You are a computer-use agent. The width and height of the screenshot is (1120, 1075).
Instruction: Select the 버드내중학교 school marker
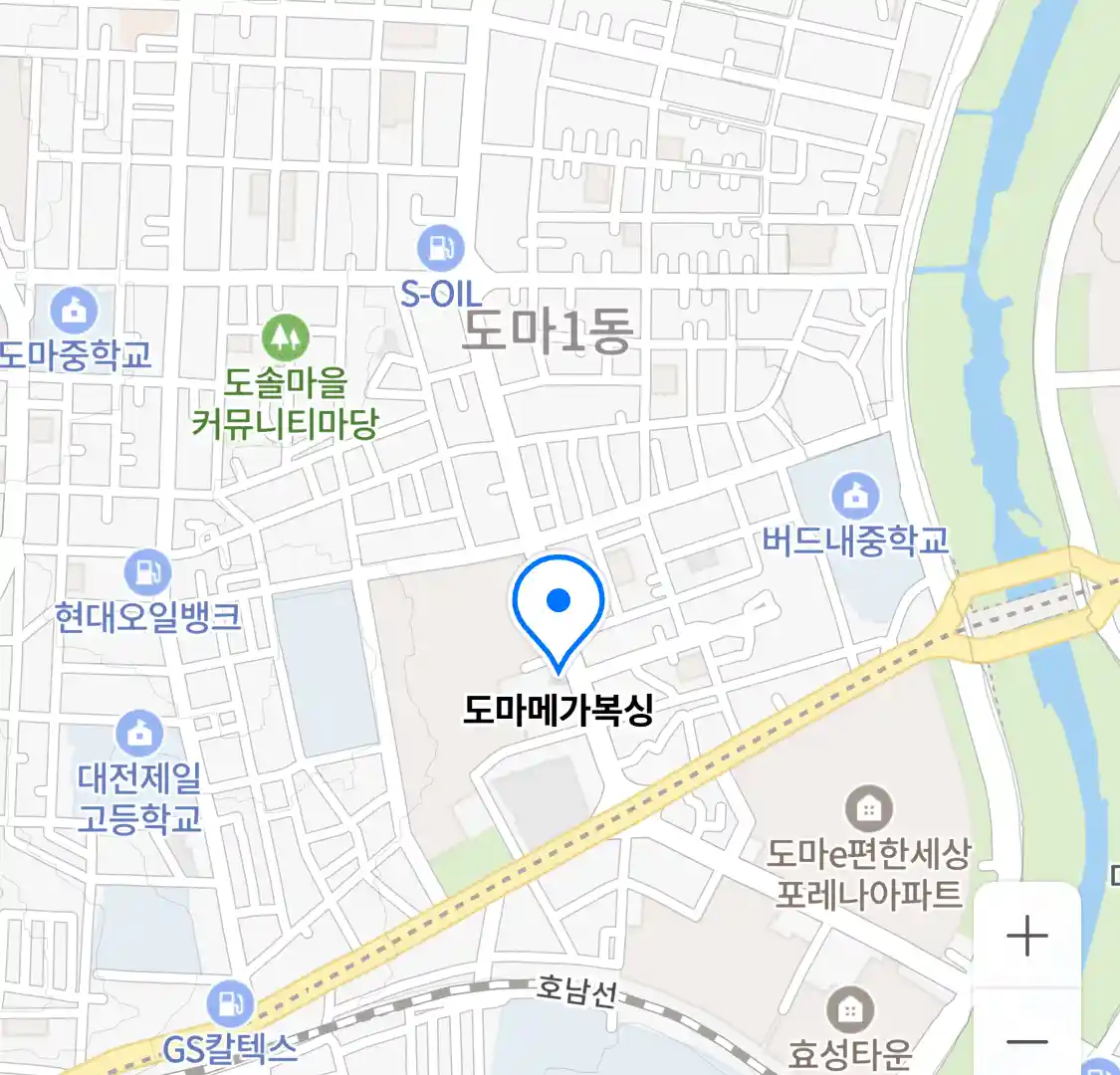[854, 495]
